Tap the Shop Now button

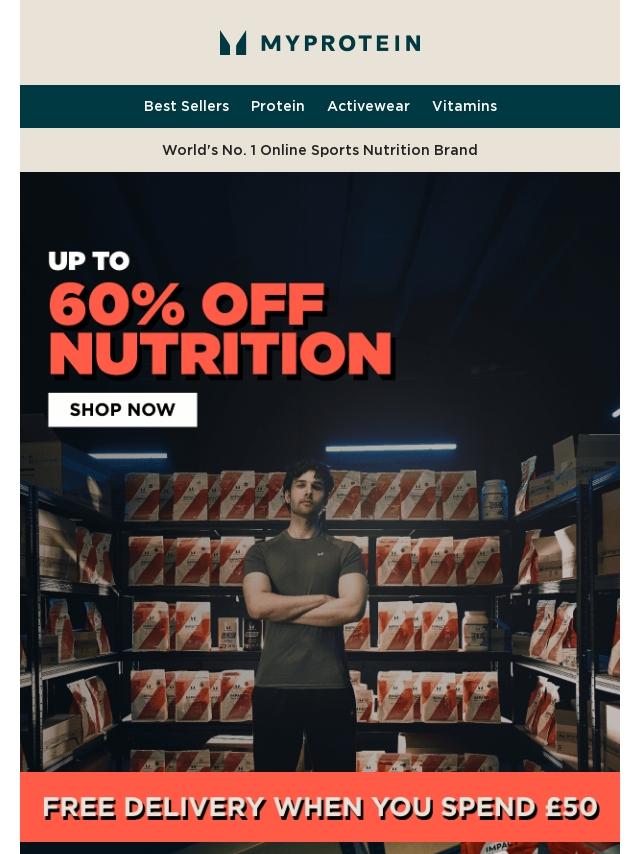(x=123, y=410)
